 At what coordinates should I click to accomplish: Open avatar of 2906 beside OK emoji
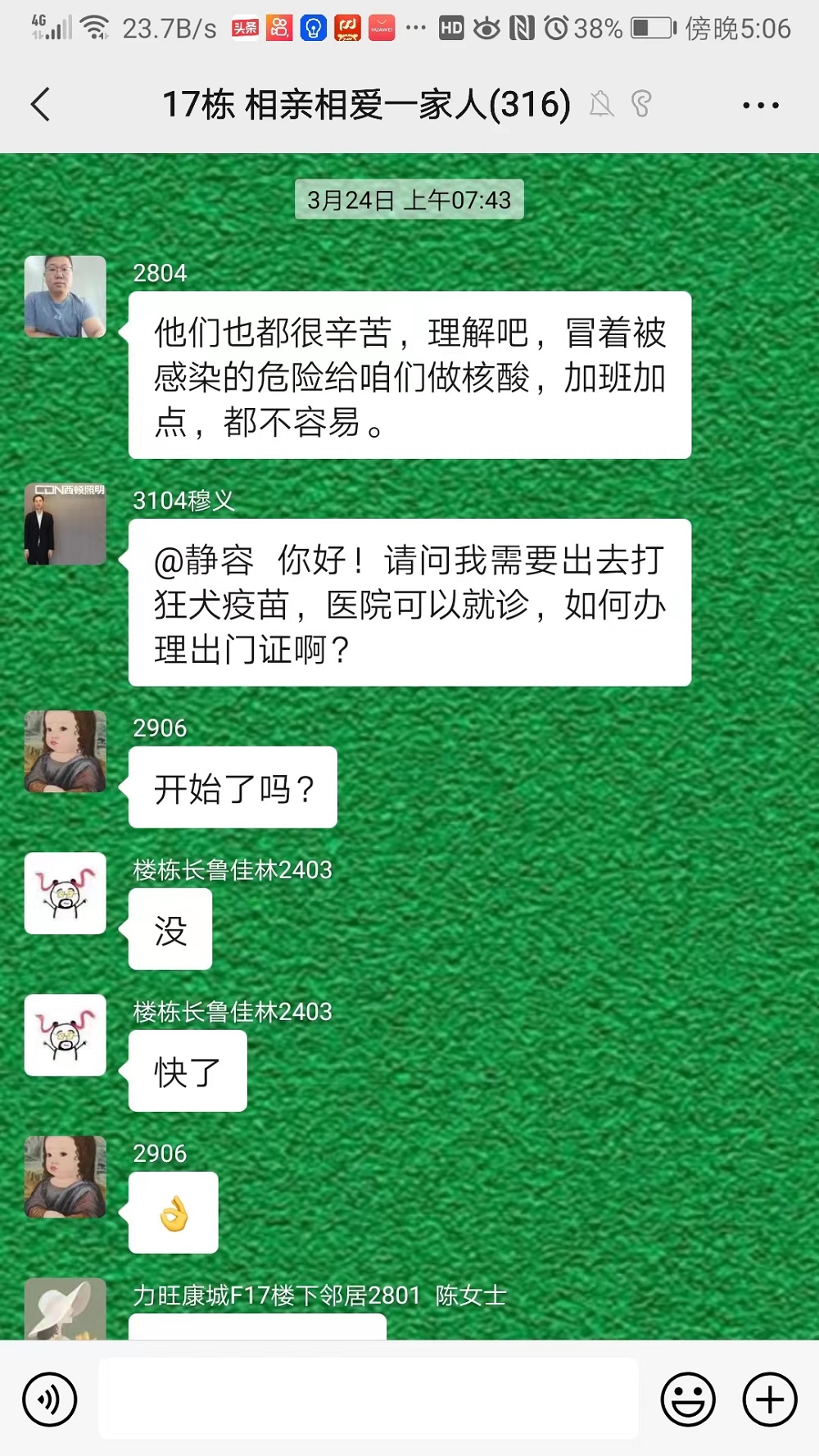(66, 1177)
